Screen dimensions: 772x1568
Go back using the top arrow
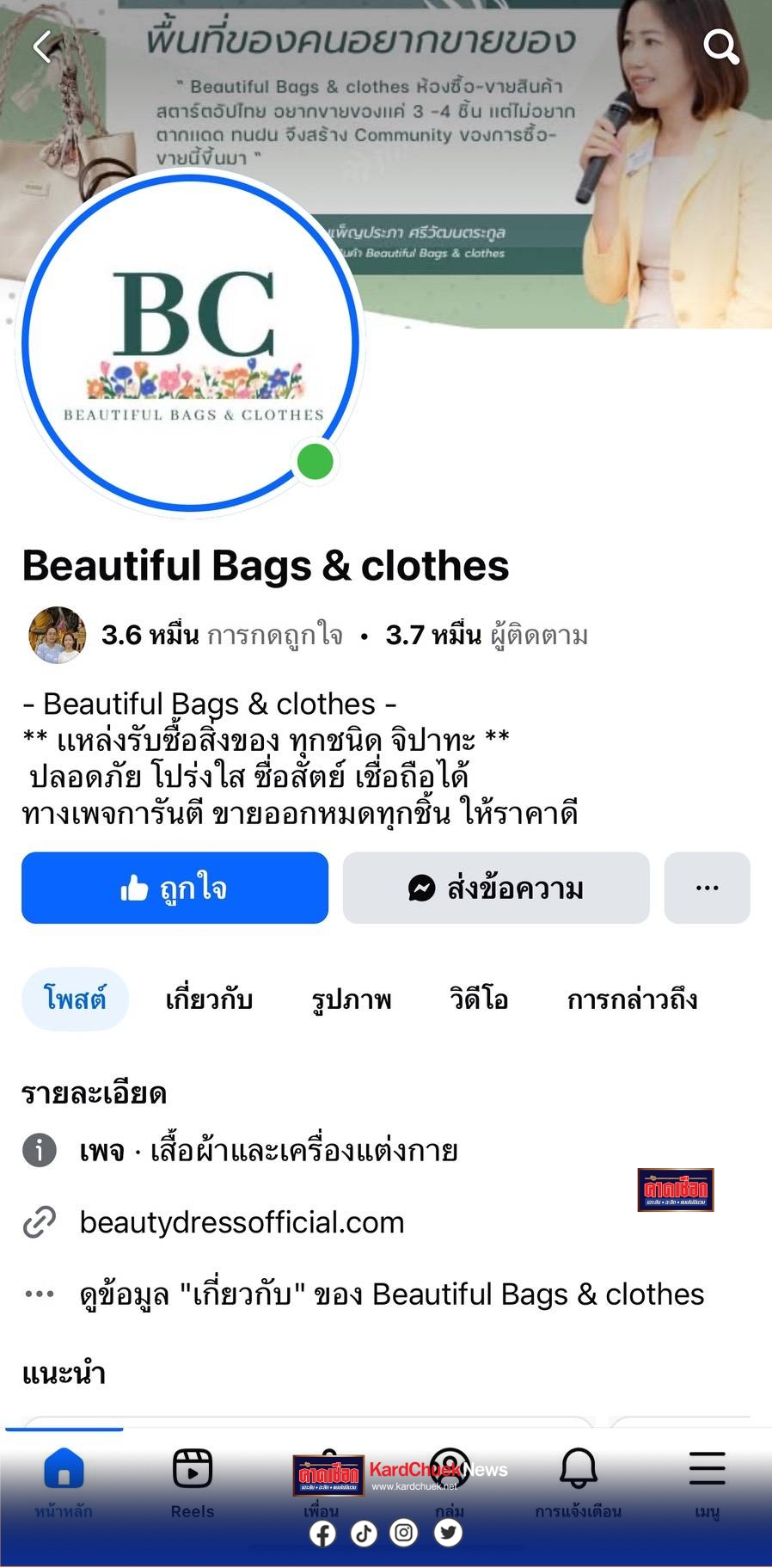[43, 46]
